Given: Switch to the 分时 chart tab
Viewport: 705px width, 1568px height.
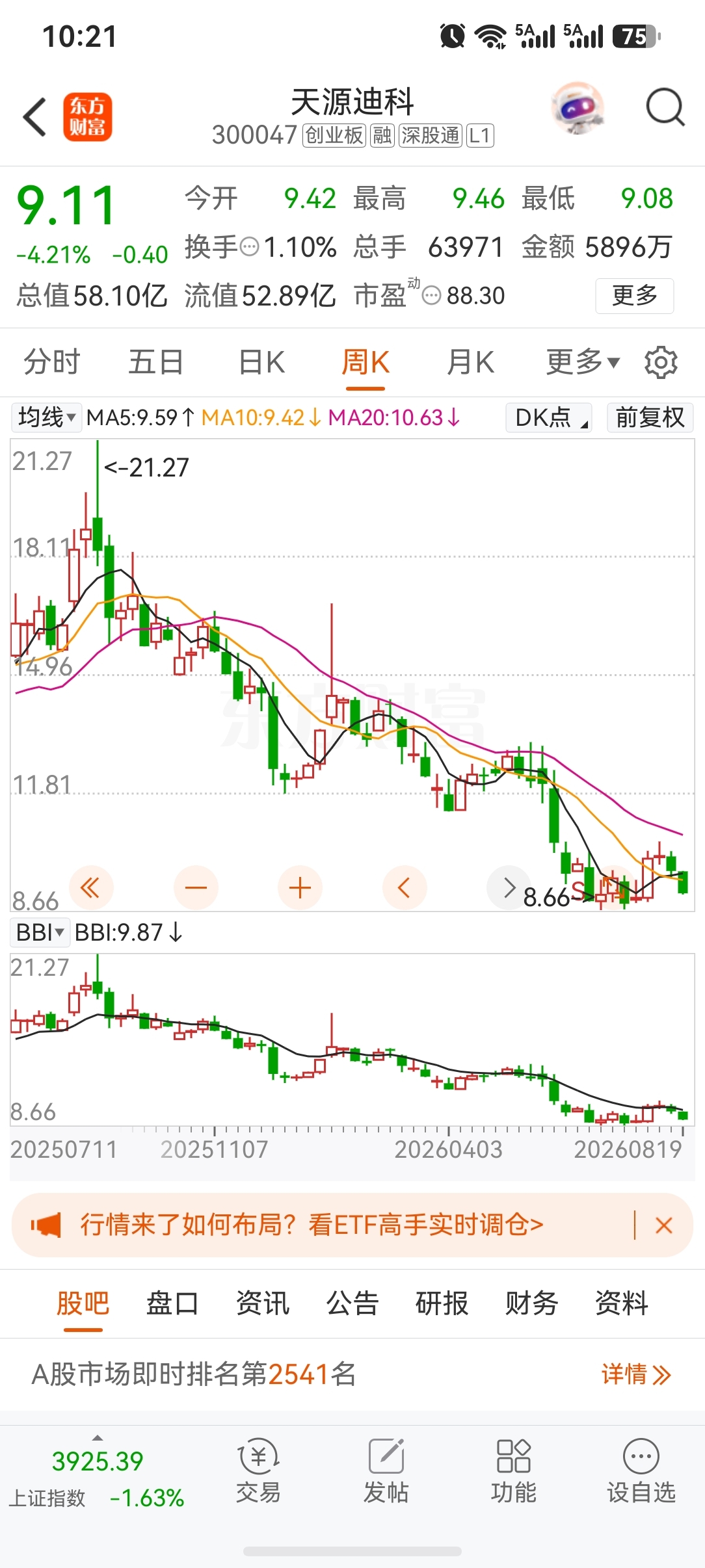Looking at the screenshot, I should tap(52, 362).
